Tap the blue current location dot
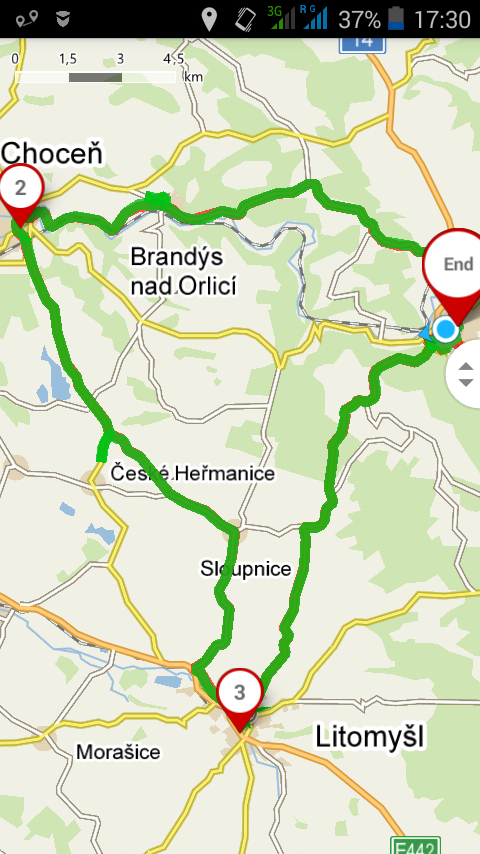The height and width of the screenshot is (854, 480). pyautogui.click(x=446, y=330)
